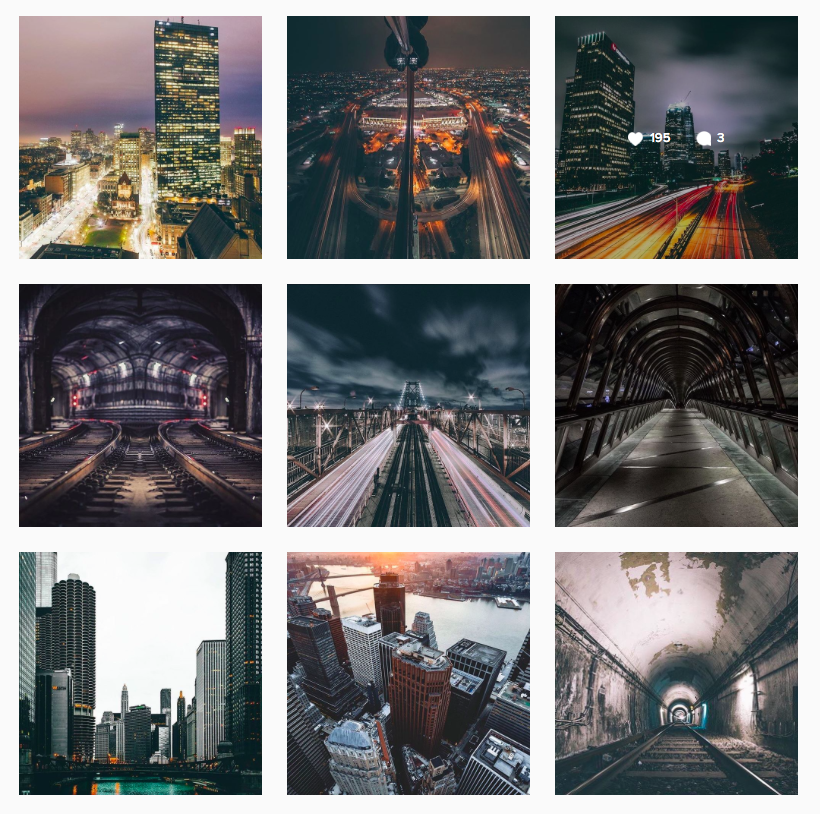820x814 pixels.
Task: Open the night skyscraper cityscape photo
Action: (140, 137)
